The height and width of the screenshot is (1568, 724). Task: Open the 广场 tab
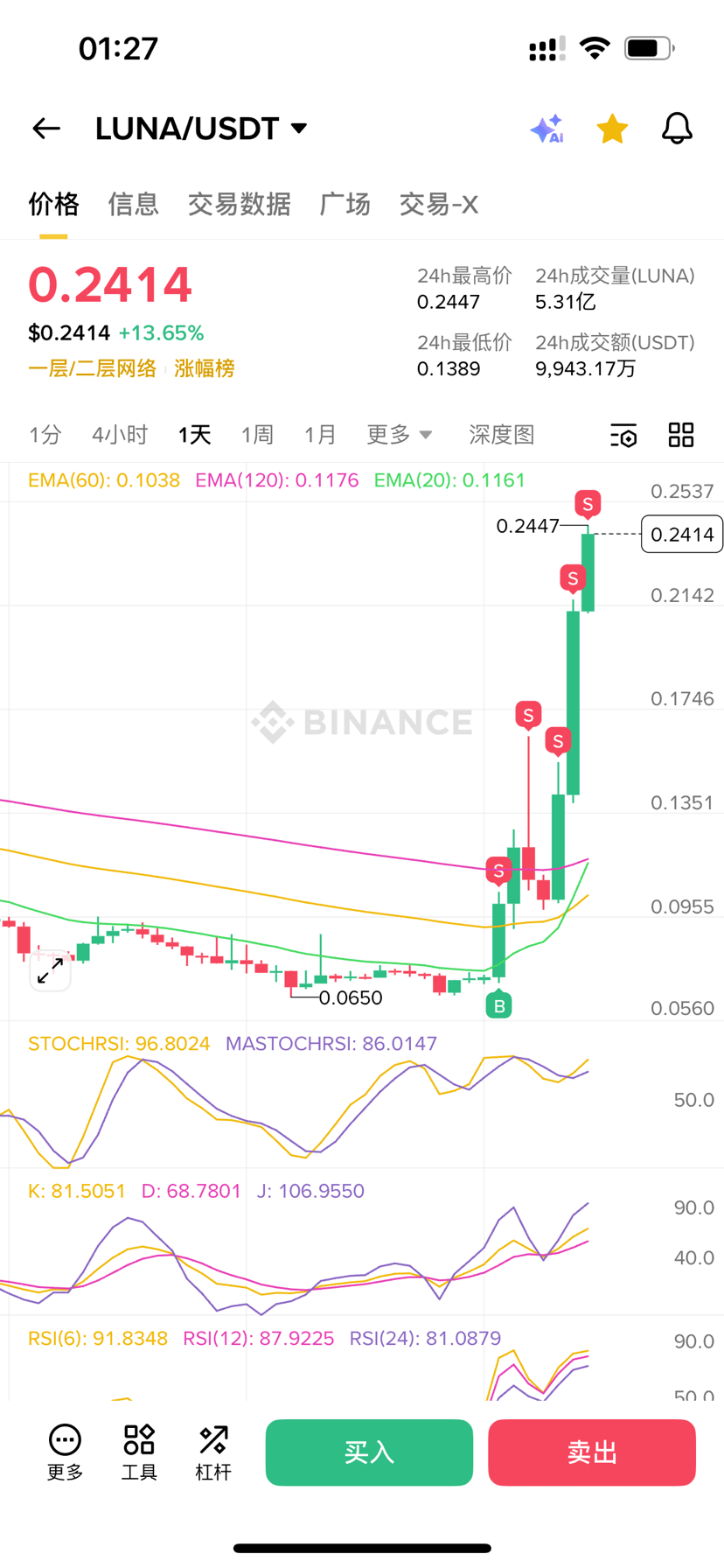[x=345, y=204]
